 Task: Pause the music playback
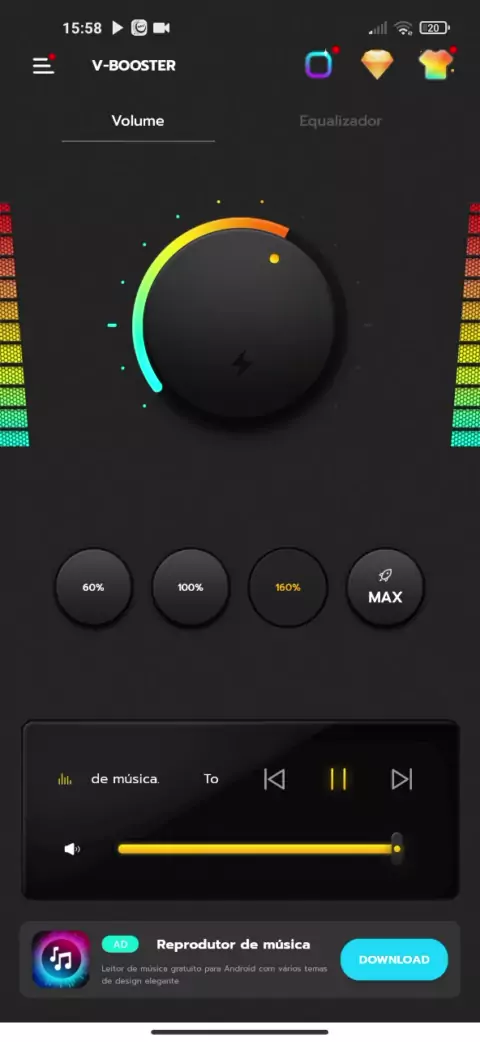point(338,779)
